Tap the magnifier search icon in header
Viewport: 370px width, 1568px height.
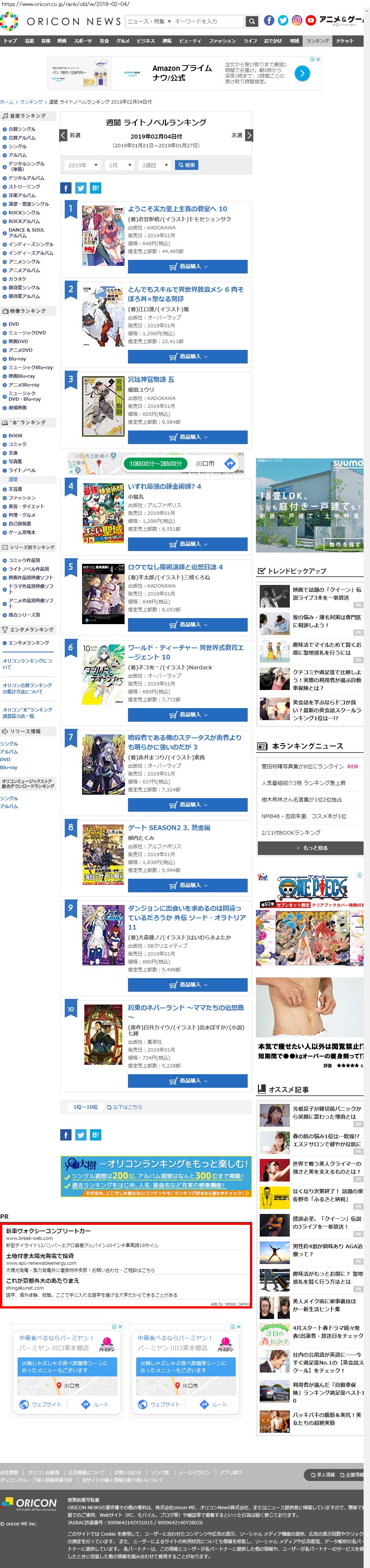click(x=251, y=21)
